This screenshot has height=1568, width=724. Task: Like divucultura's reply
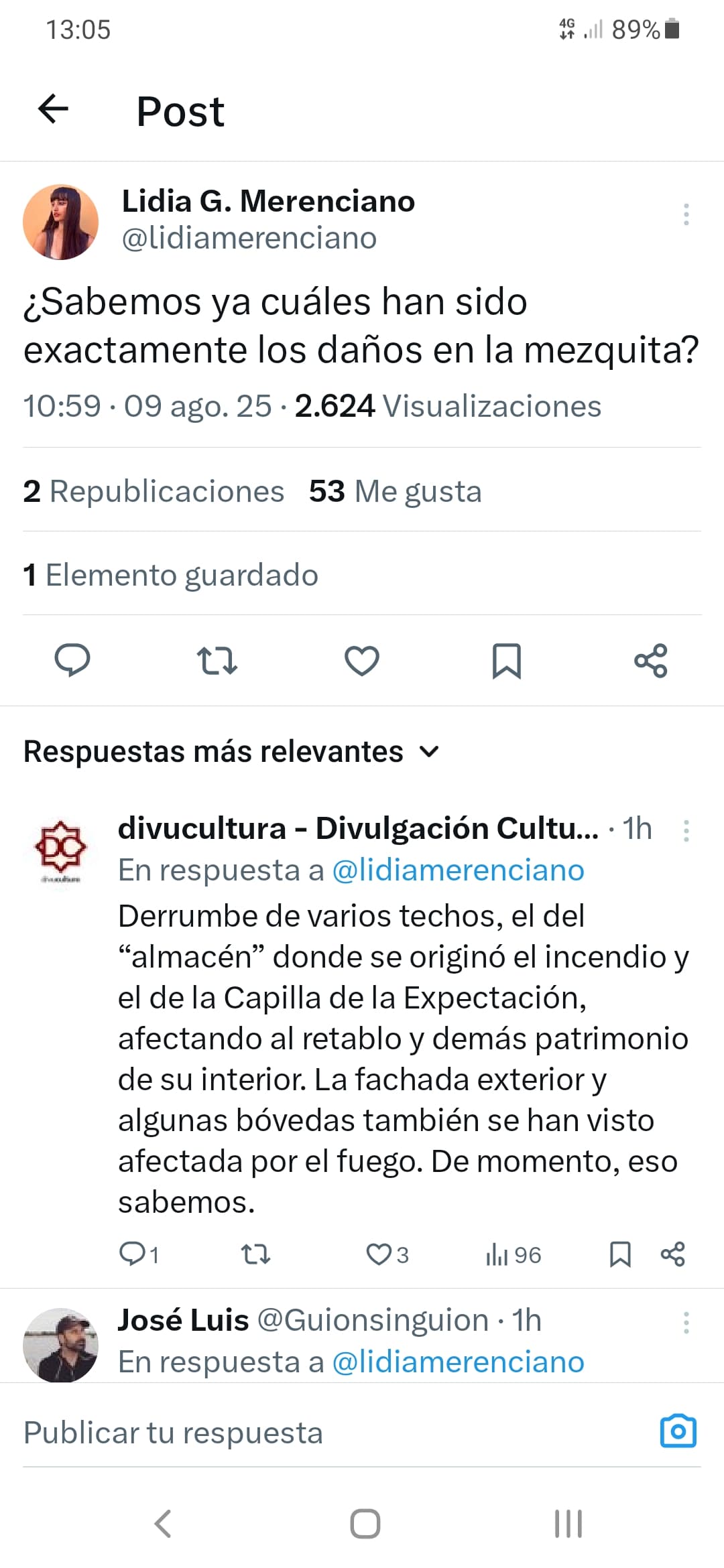point(379,1254)
